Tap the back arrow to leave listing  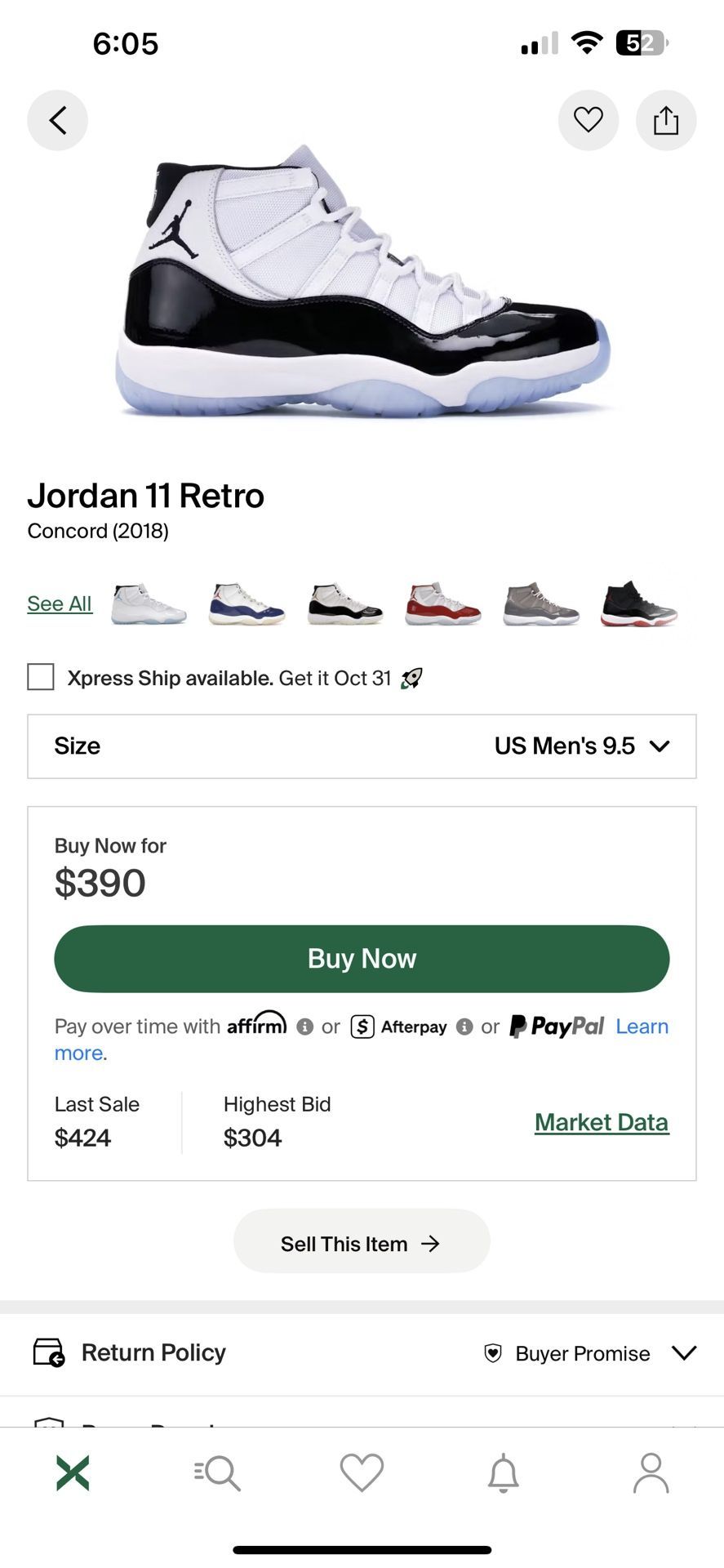tap(57, 119)
